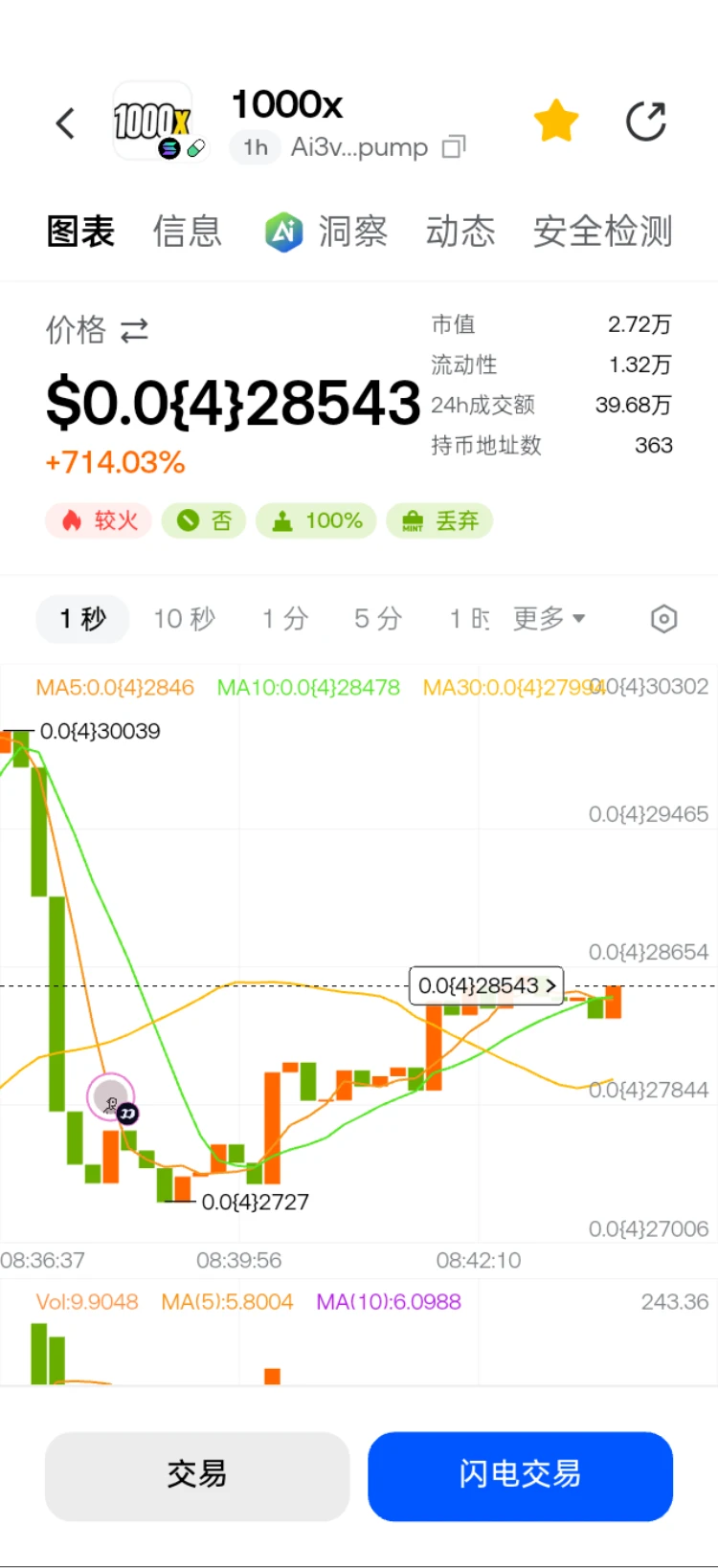The image size is (718, 1568).
Task: Copy the Ai3v...pump contract address
Action: click(454, 147)
